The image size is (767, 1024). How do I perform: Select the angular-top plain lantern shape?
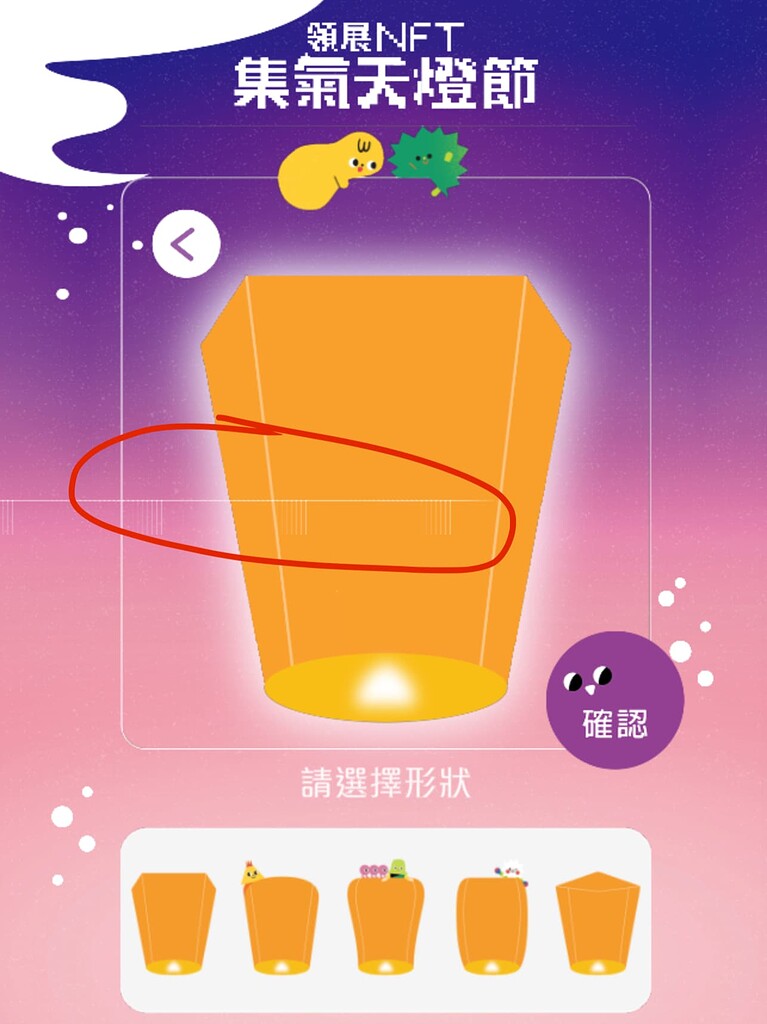pos(173,922)
